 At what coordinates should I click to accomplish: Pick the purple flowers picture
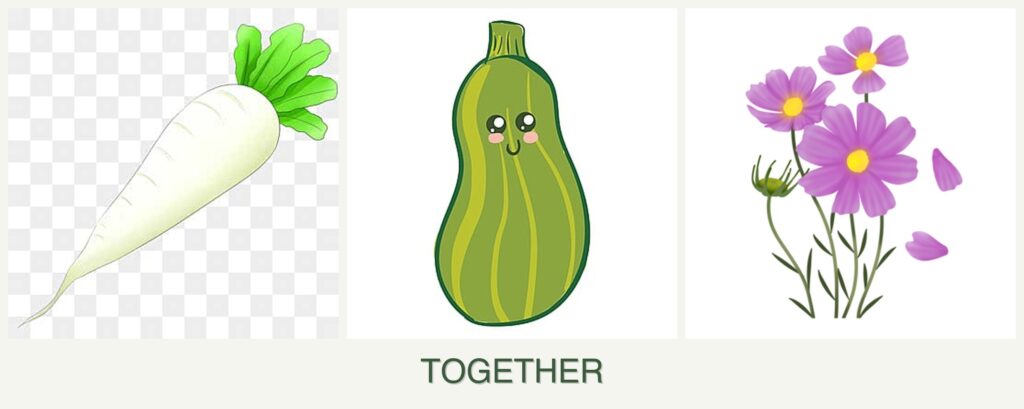click(x=849, y=174)
